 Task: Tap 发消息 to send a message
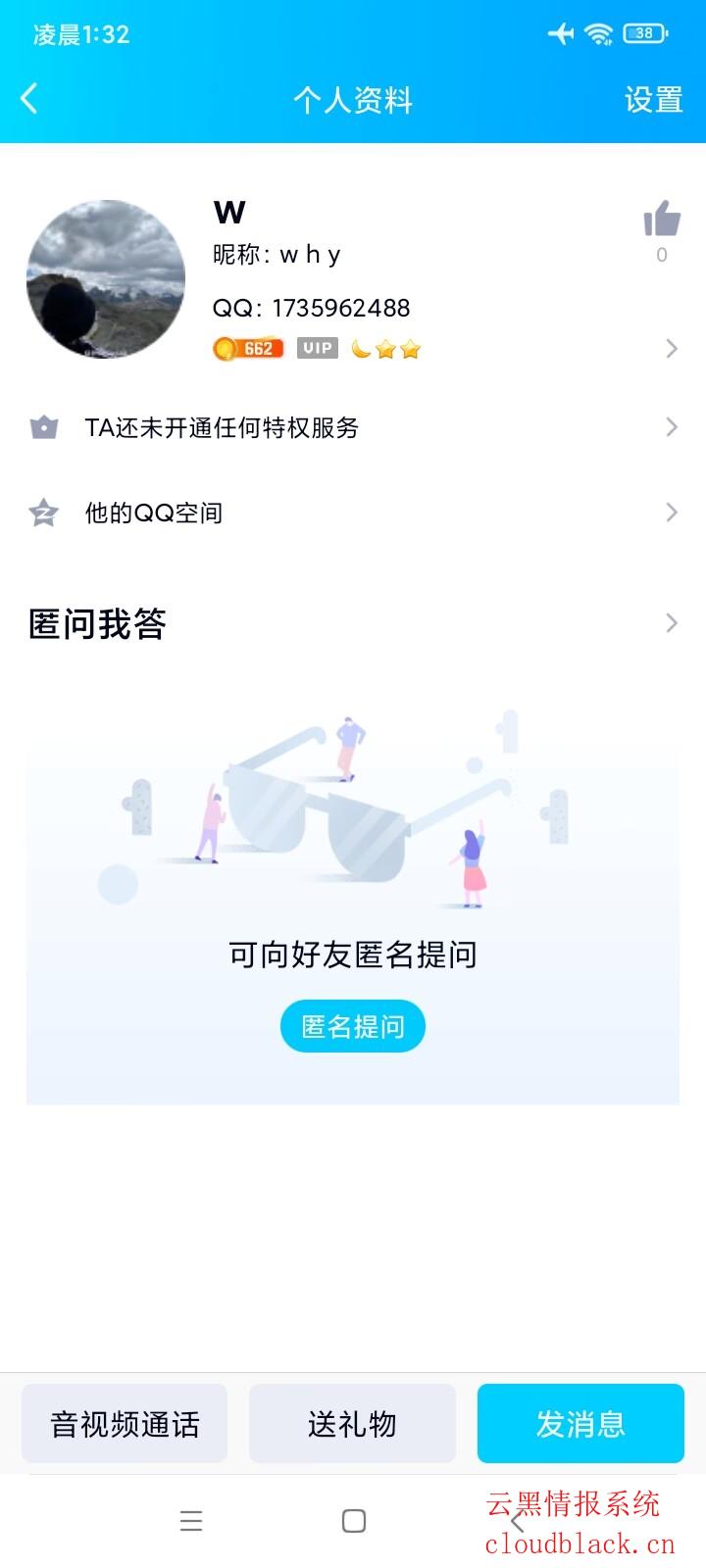[580, 1424]
